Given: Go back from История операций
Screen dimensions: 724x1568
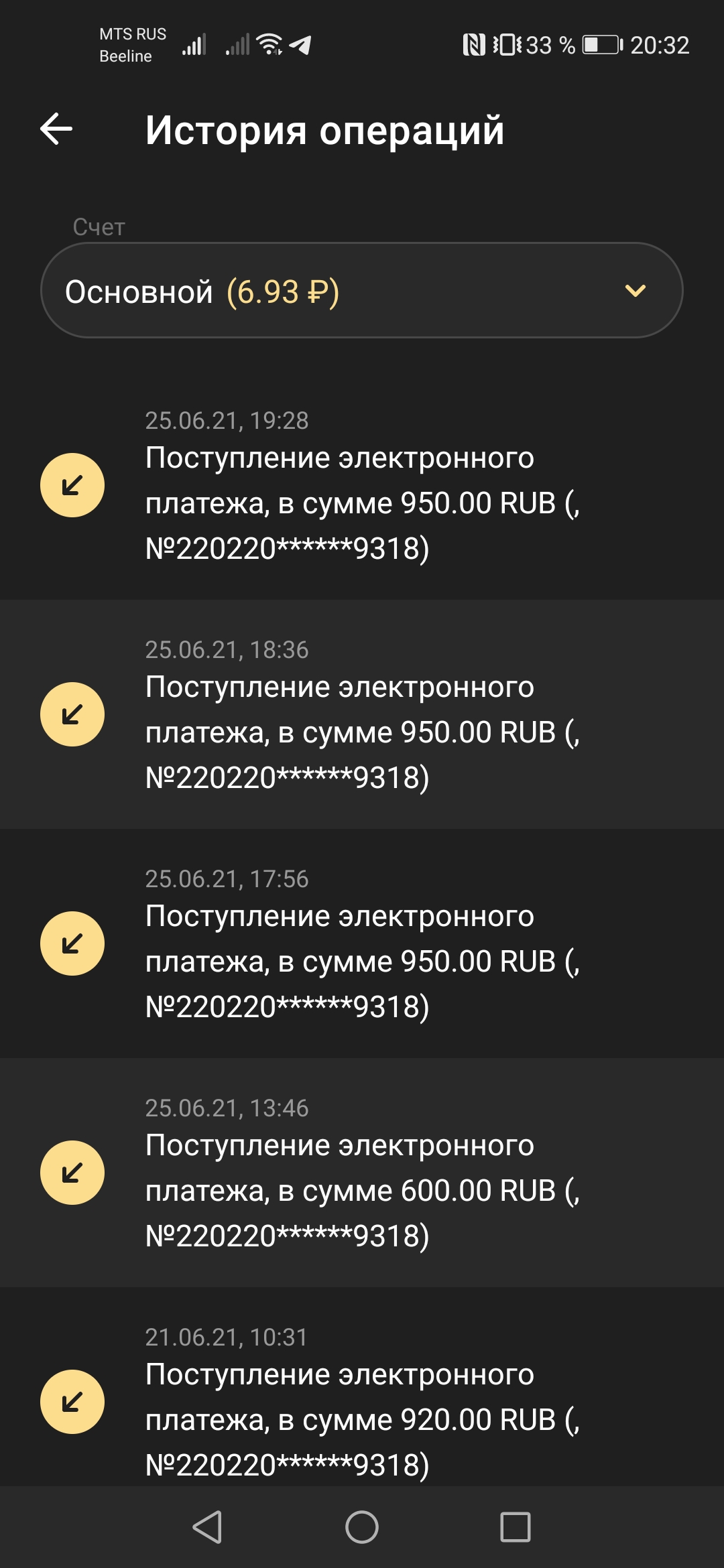Looking at the screenshot, I should [x=56, y=129].
